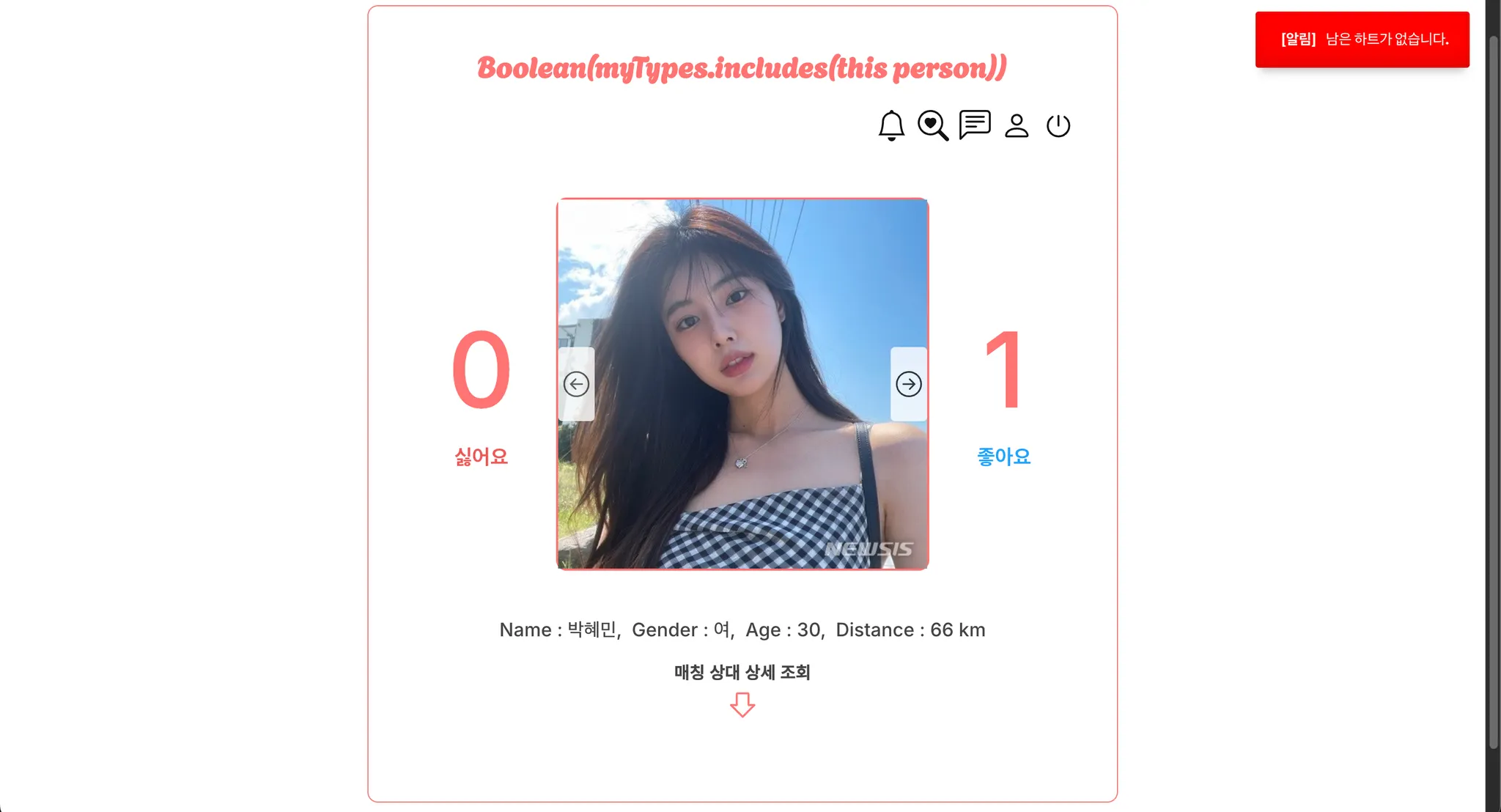Tap the power logout icon
This screenshot has height=812, width=1501.
coord(1058,125)
